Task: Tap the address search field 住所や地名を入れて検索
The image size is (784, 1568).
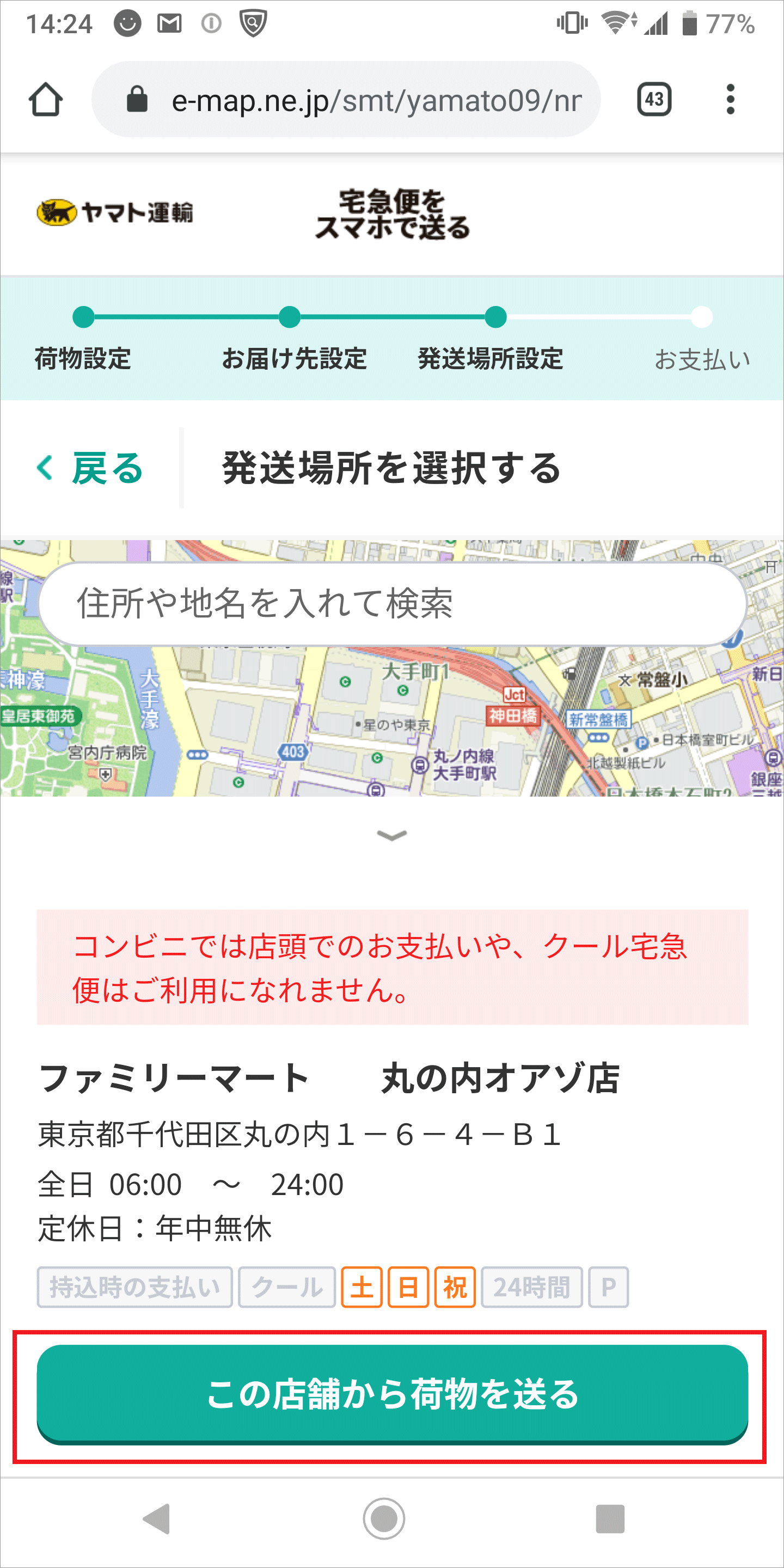Action: point(393,604)
